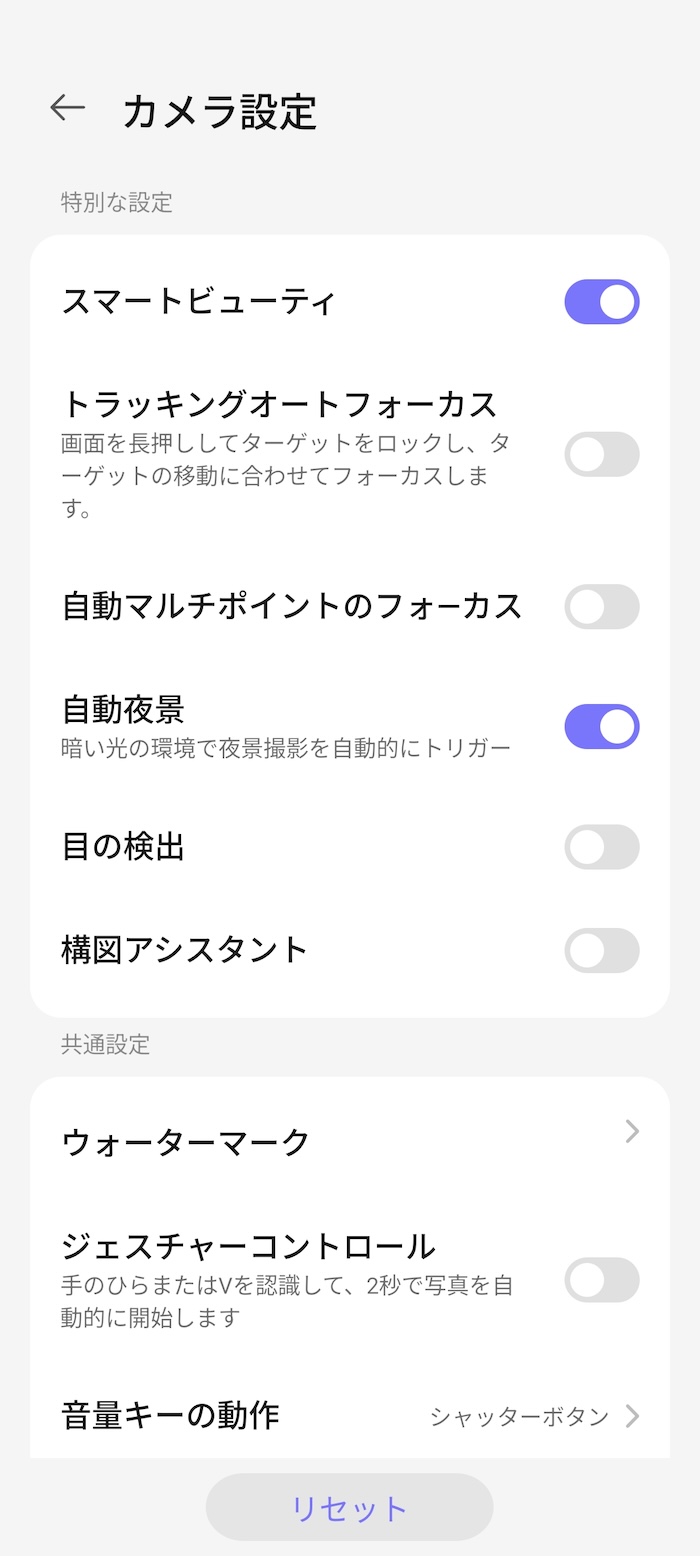Tap the リセット button
700x1556 pixels.
pos(350,1507)
